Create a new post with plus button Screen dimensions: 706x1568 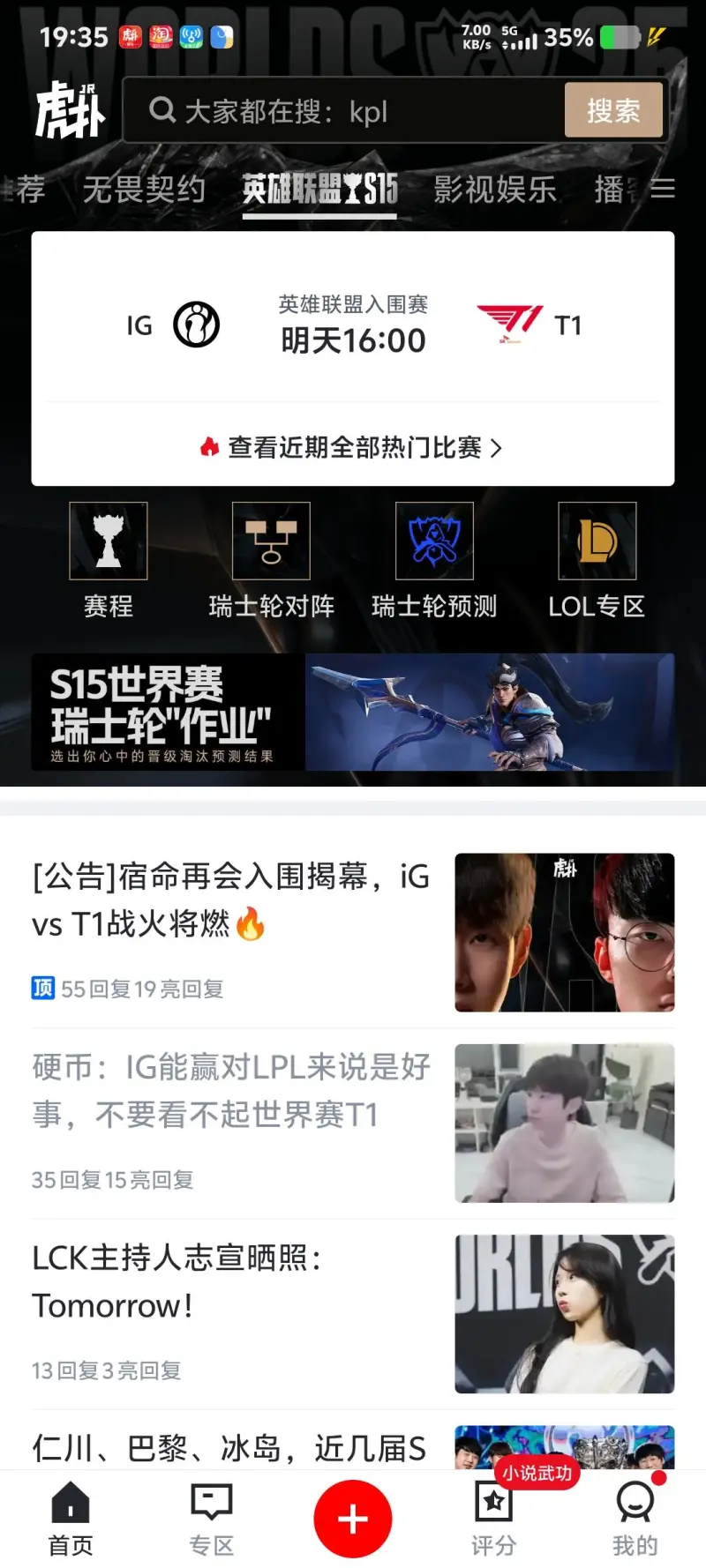pos(353,1519)
